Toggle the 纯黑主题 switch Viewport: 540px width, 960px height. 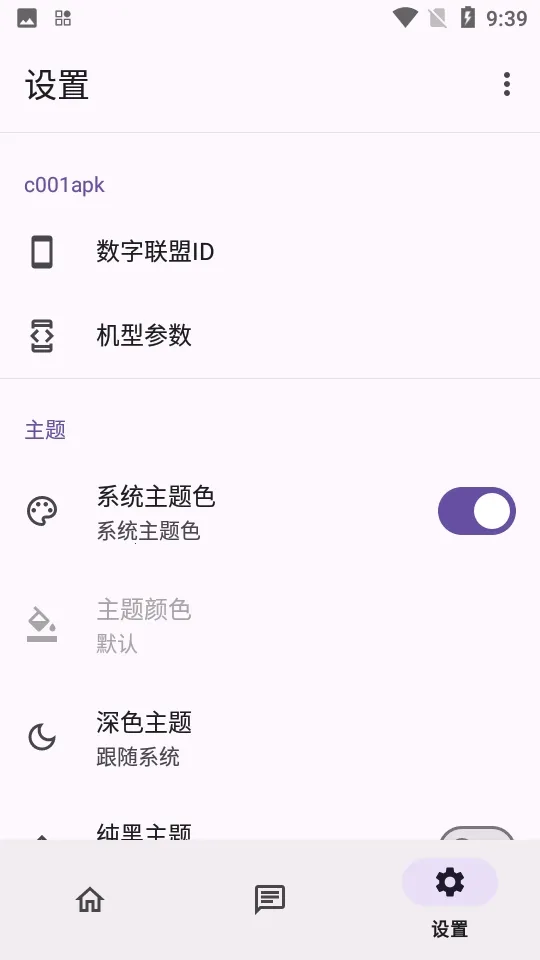point(476,834)
